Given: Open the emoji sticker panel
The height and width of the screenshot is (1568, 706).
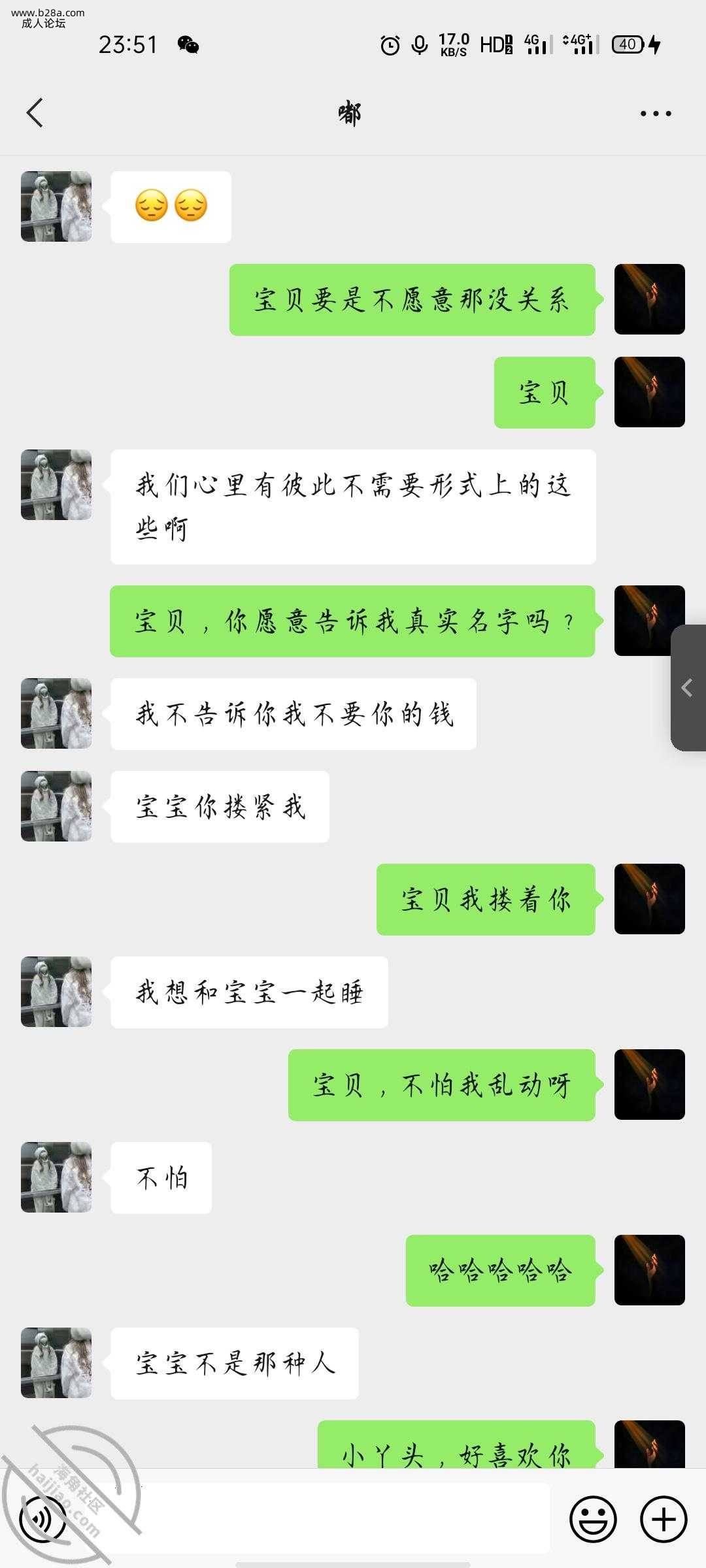Looking at the screenshot, I should click(593, 1520).
